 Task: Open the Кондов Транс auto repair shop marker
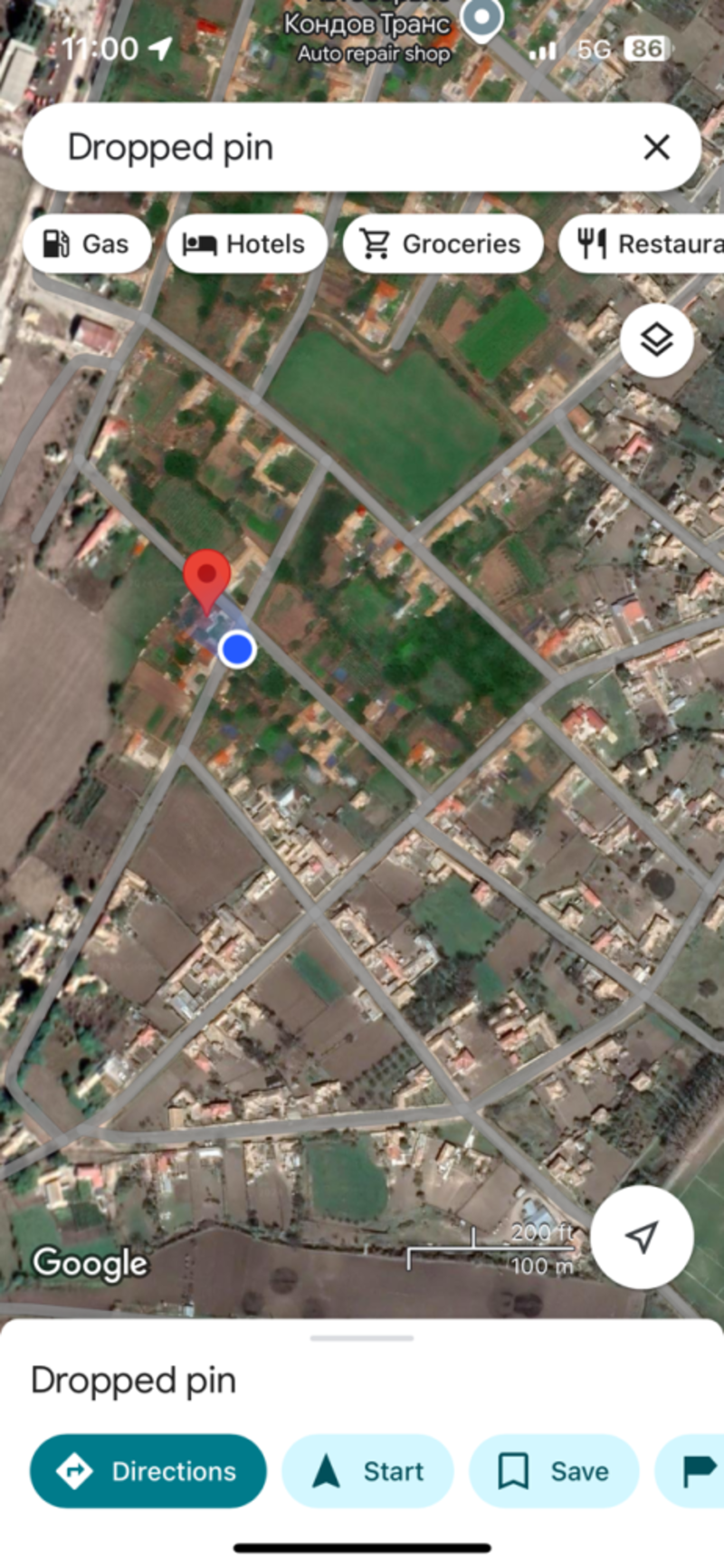click(x=481, y=20)
